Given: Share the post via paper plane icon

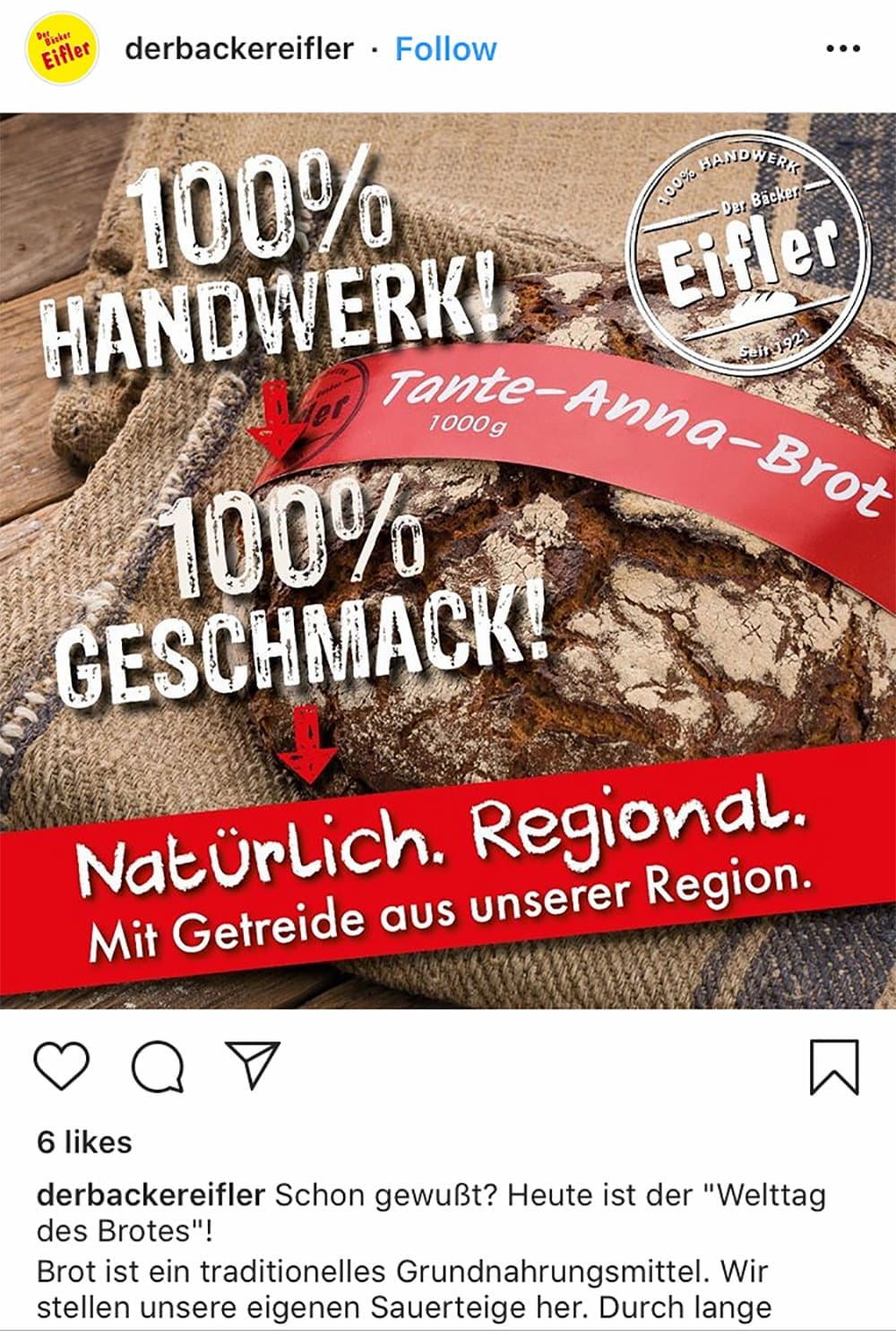Looking at the screenshot, I should 253,1065.
